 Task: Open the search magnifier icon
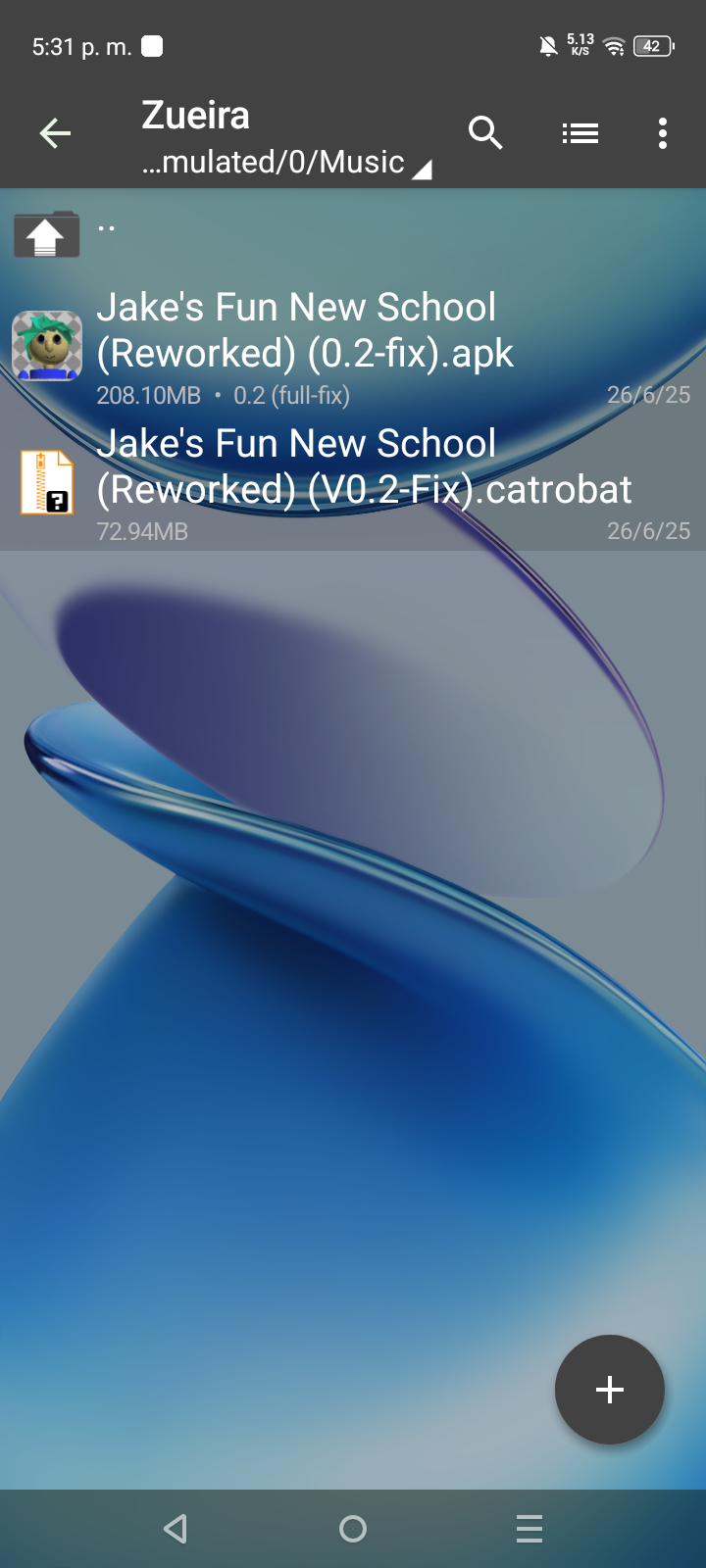485,132
